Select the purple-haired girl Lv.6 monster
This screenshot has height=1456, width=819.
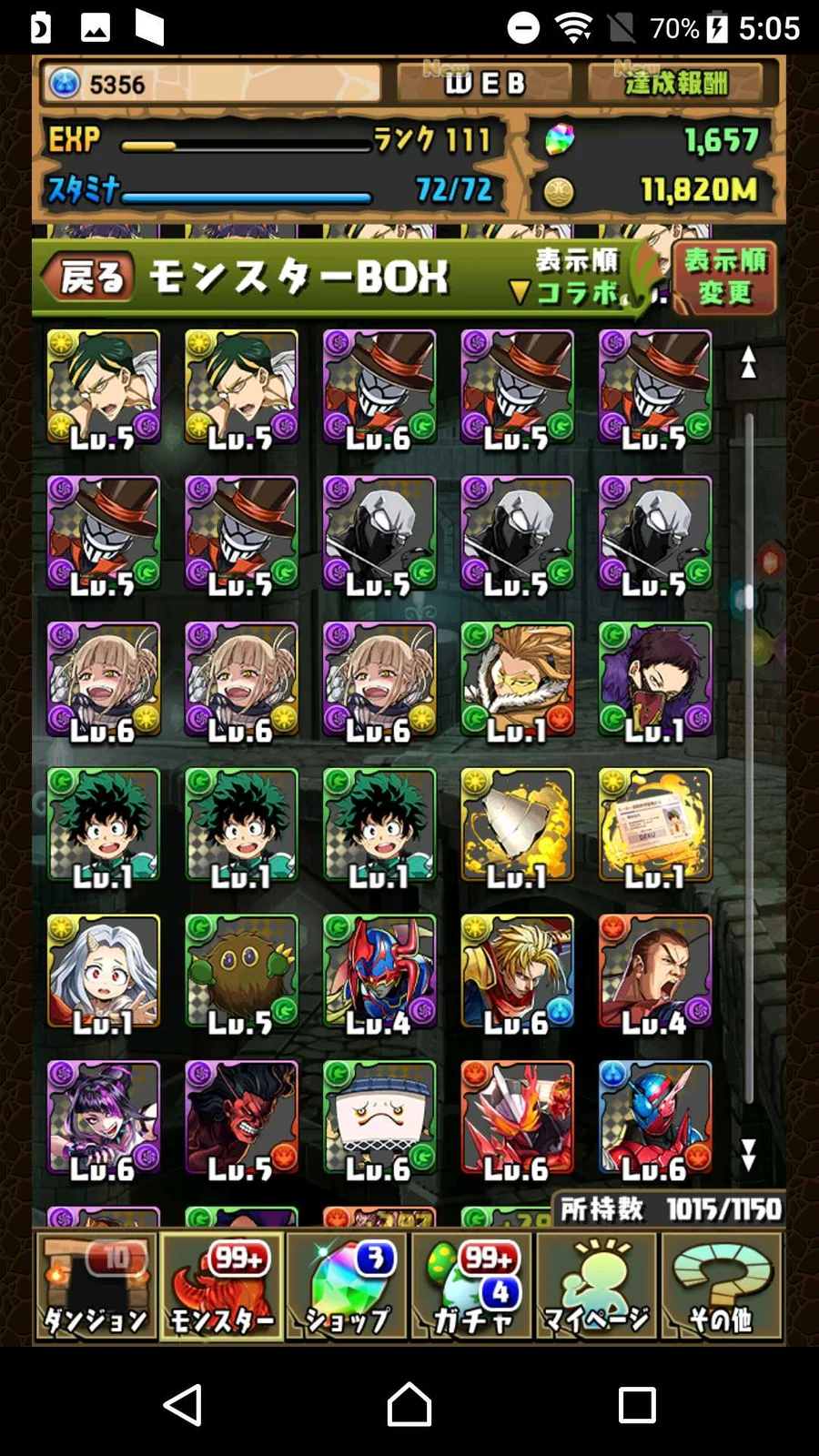[x=104, y=1119]
